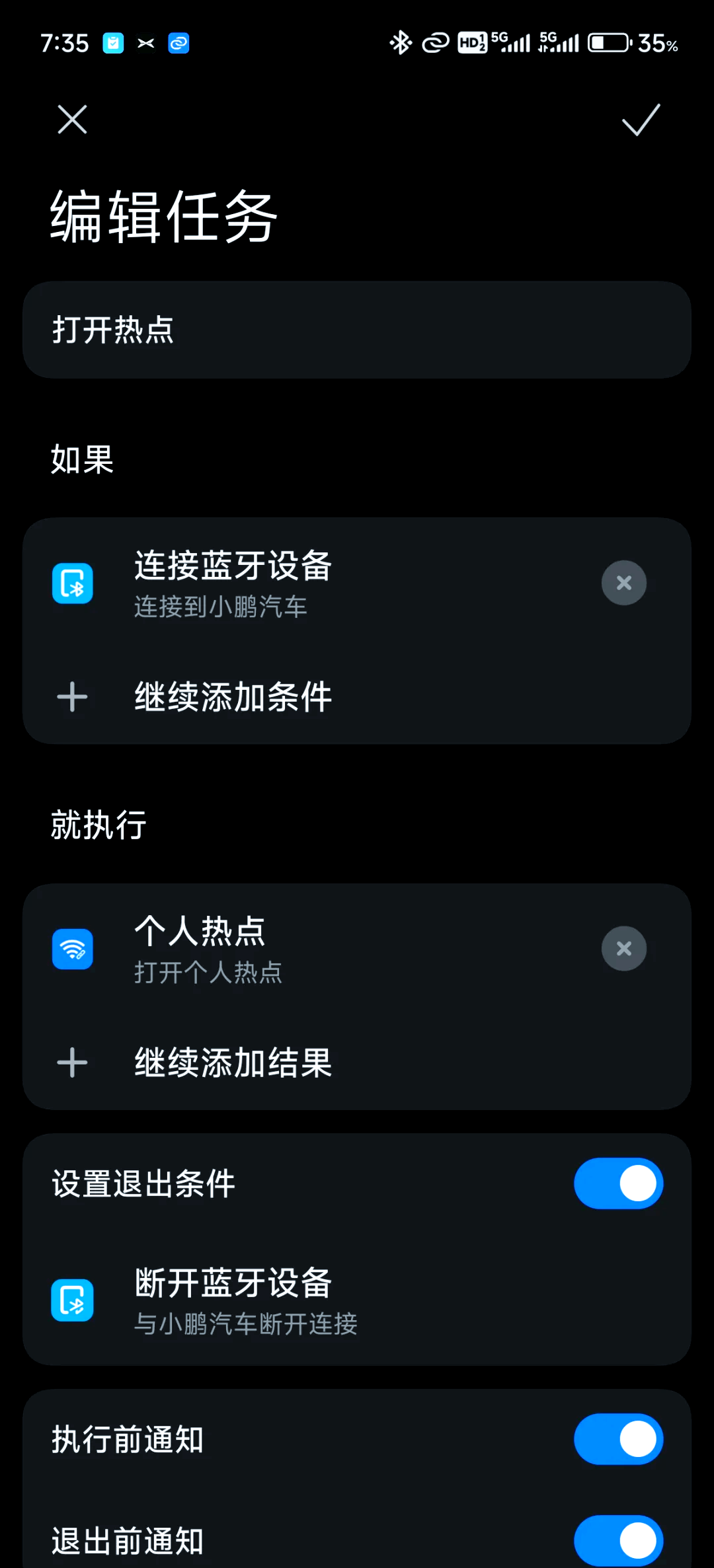Remove the 连接蓝牙设备 condition
The width and height of the screenshot is (714, 1568).
coord(623,583)
